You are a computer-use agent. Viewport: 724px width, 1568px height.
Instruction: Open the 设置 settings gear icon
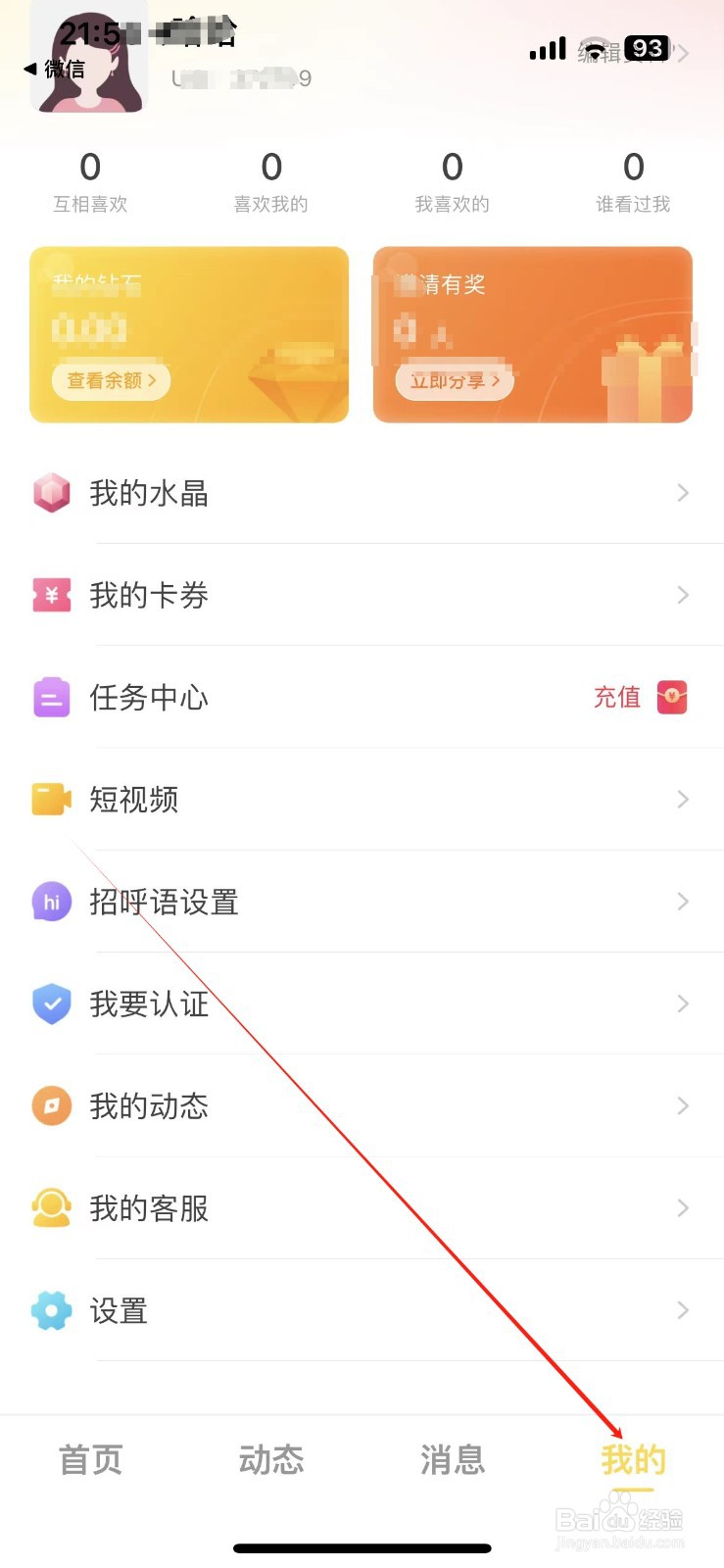coord(51,1310)
